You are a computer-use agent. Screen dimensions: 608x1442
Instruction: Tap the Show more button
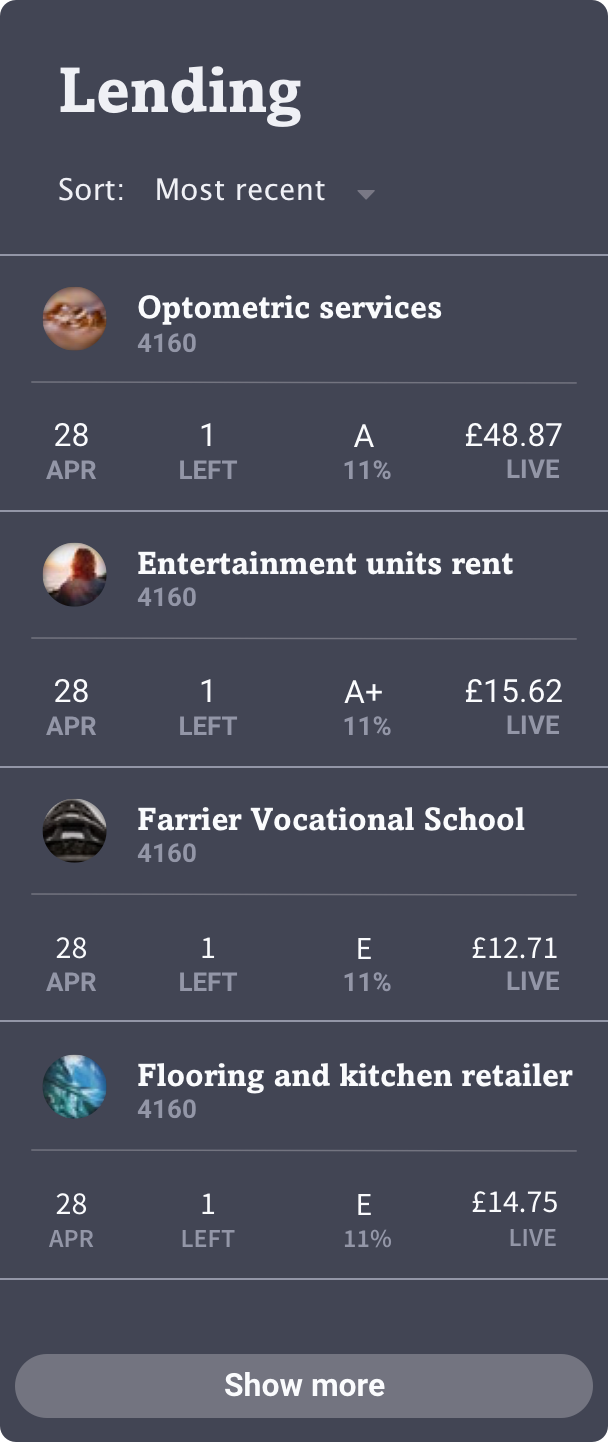click(x=304, y=1385)
